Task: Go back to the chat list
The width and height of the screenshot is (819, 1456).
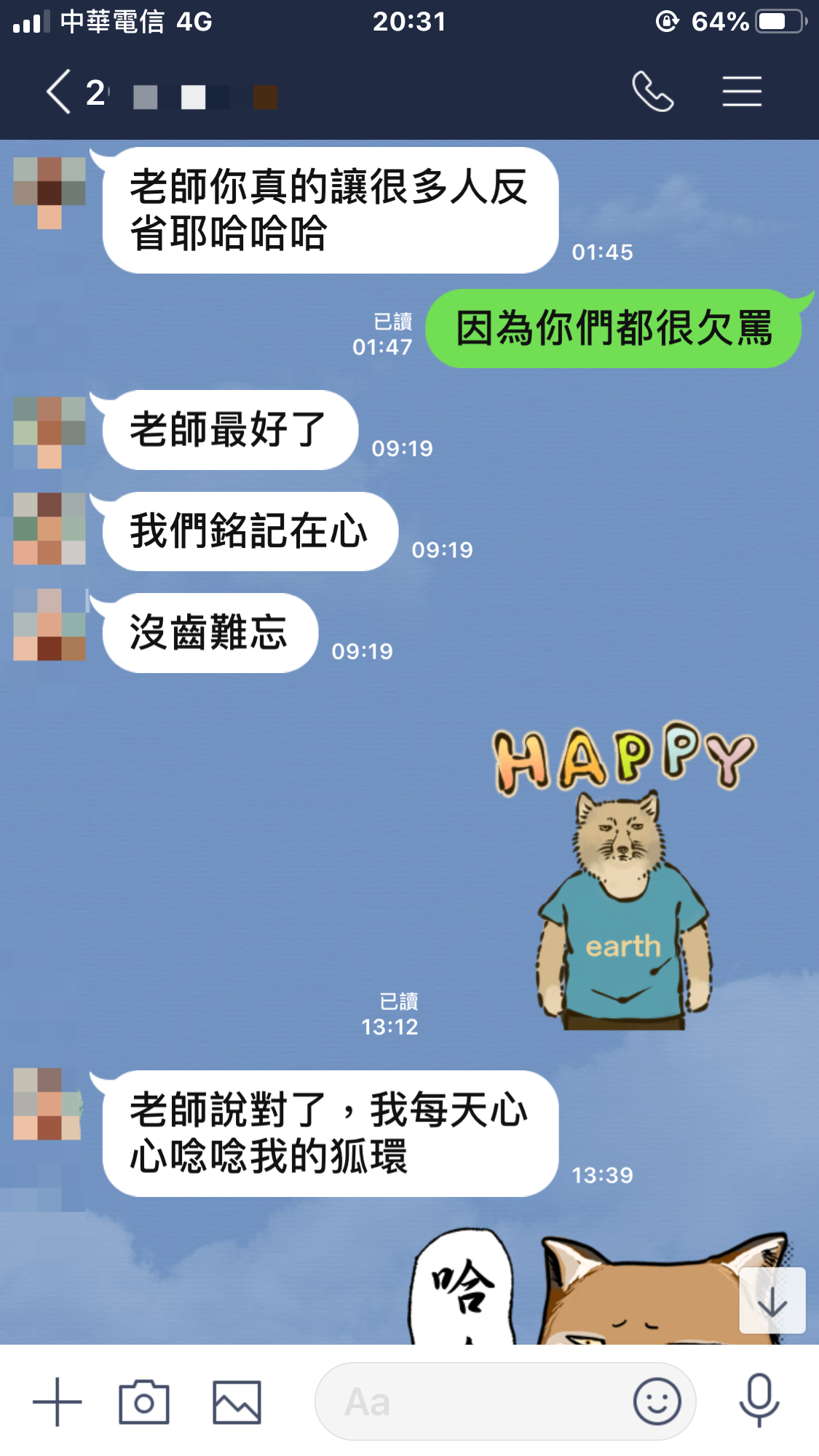Action: (x=60, y=92)
